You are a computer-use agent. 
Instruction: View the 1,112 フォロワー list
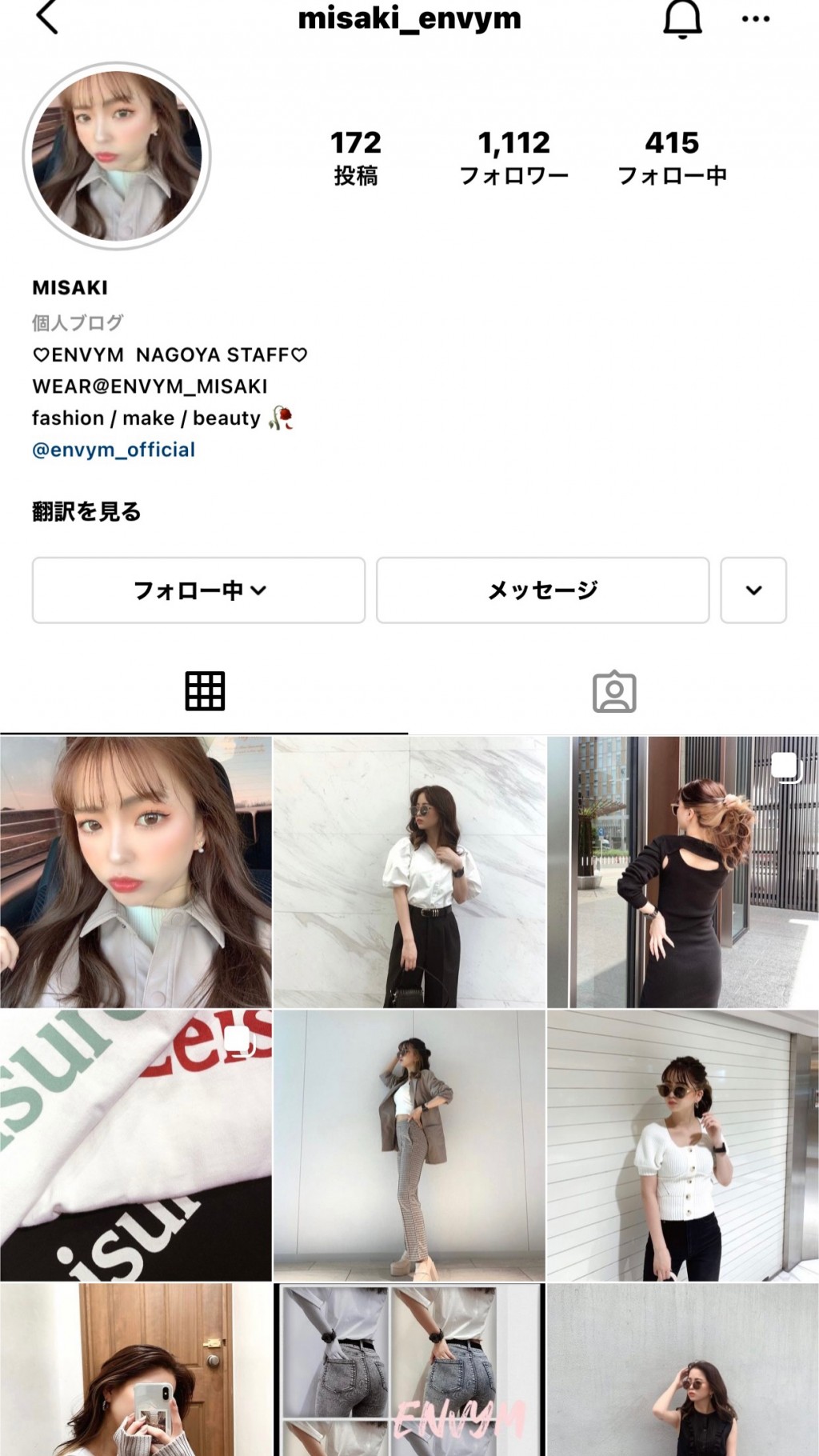coord(513,158)
